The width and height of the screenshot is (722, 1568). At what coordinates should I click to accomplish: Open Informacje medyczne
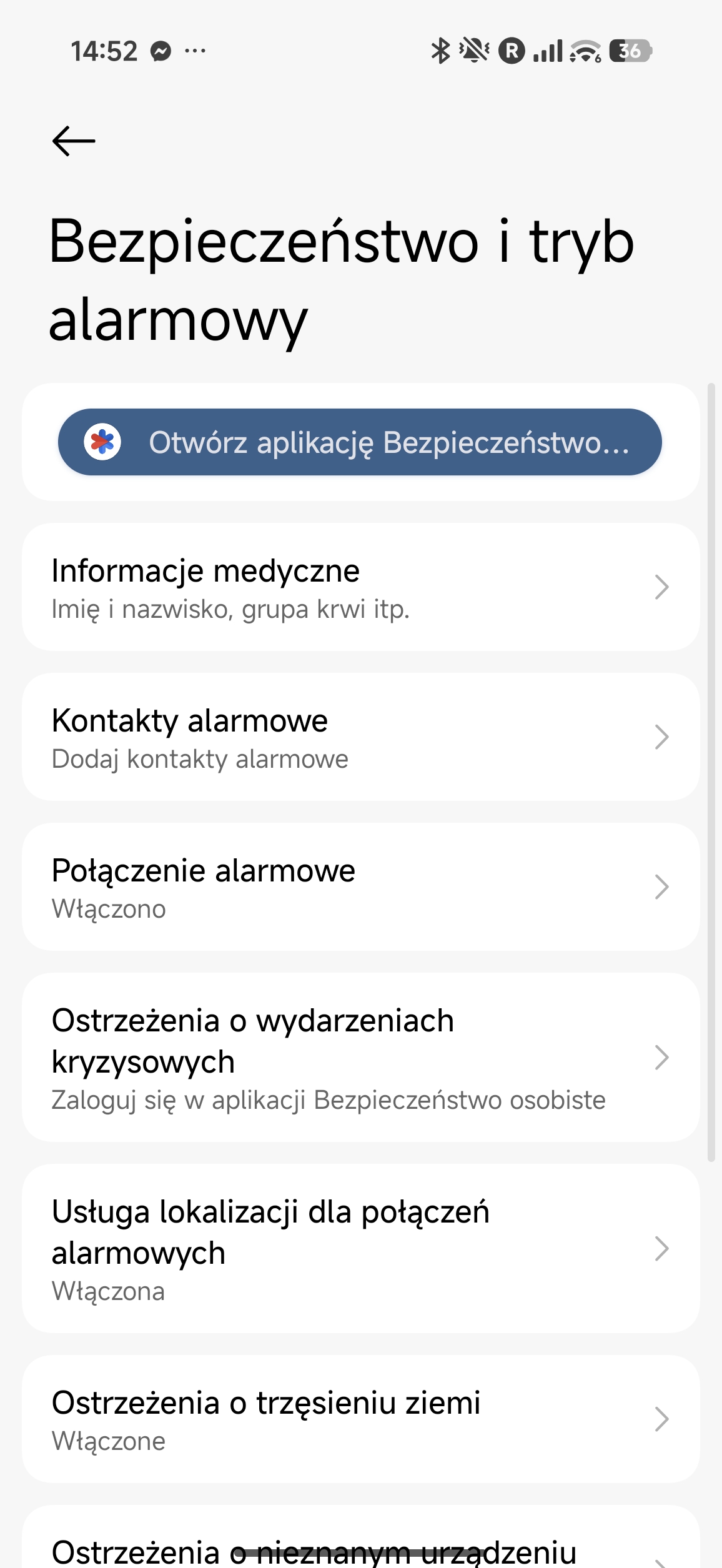(360, 587)
